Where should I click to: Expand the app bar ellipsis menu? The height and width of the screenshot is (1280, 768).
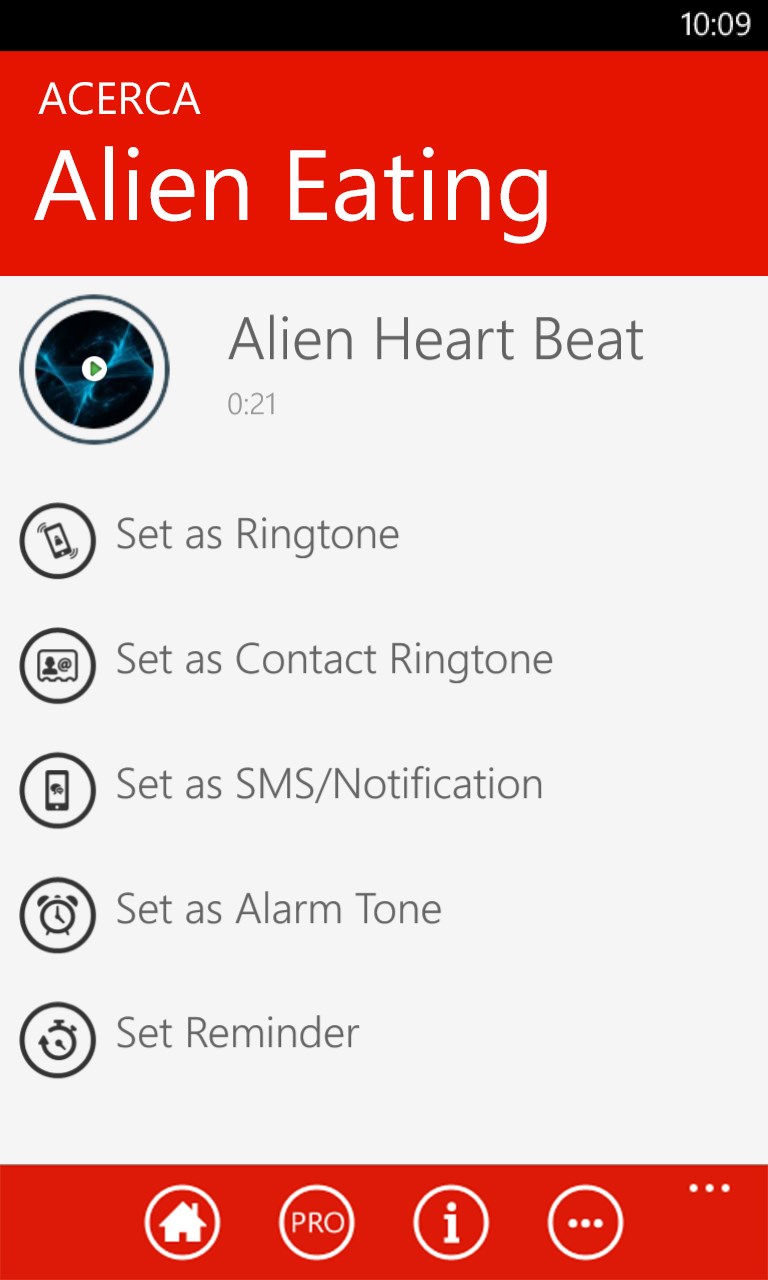pyautogui.click(x=709, y=1189)
